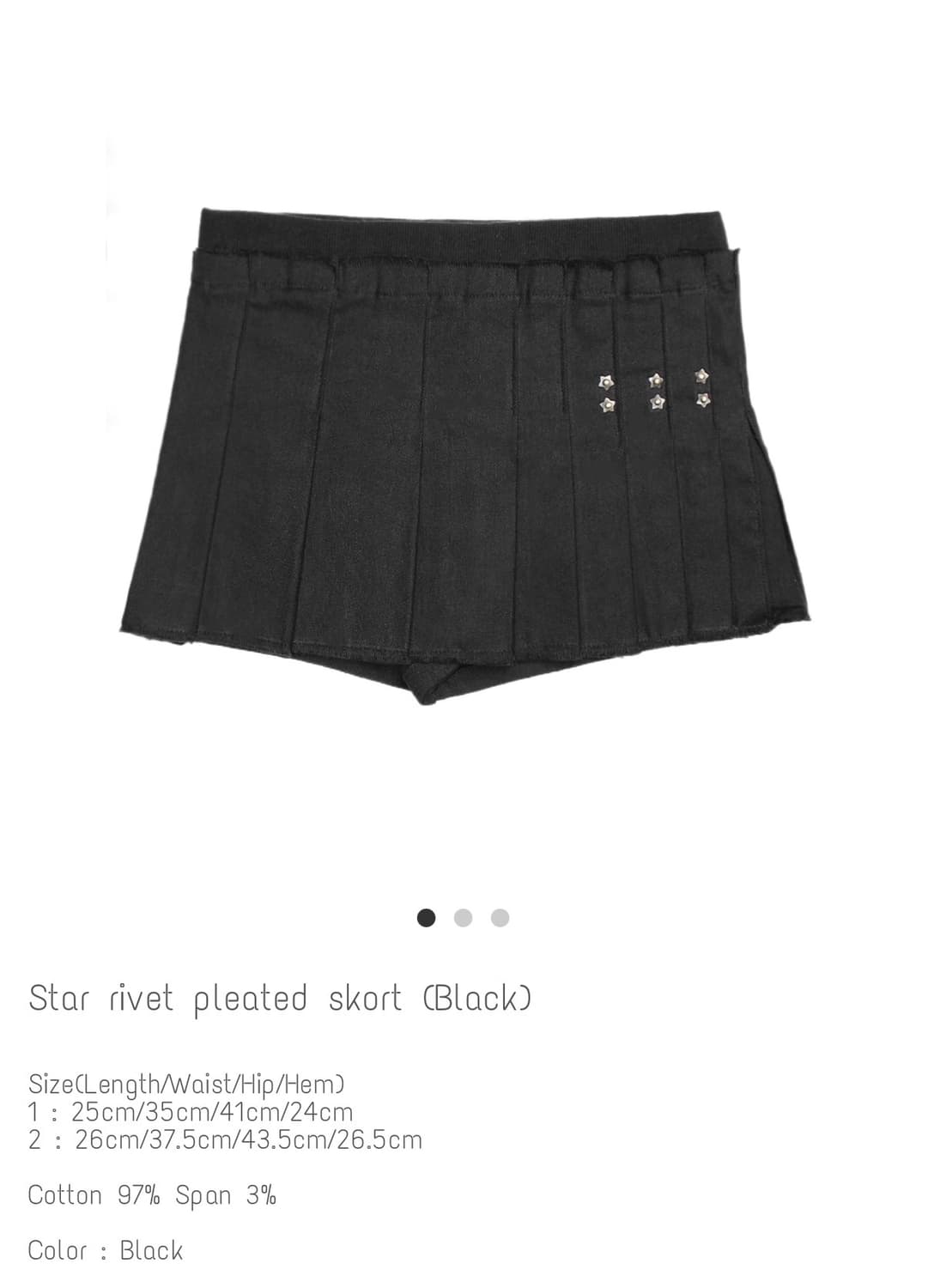Click the lower-left star rivet stud
The image size is (928, 1288).
[608, 404]
